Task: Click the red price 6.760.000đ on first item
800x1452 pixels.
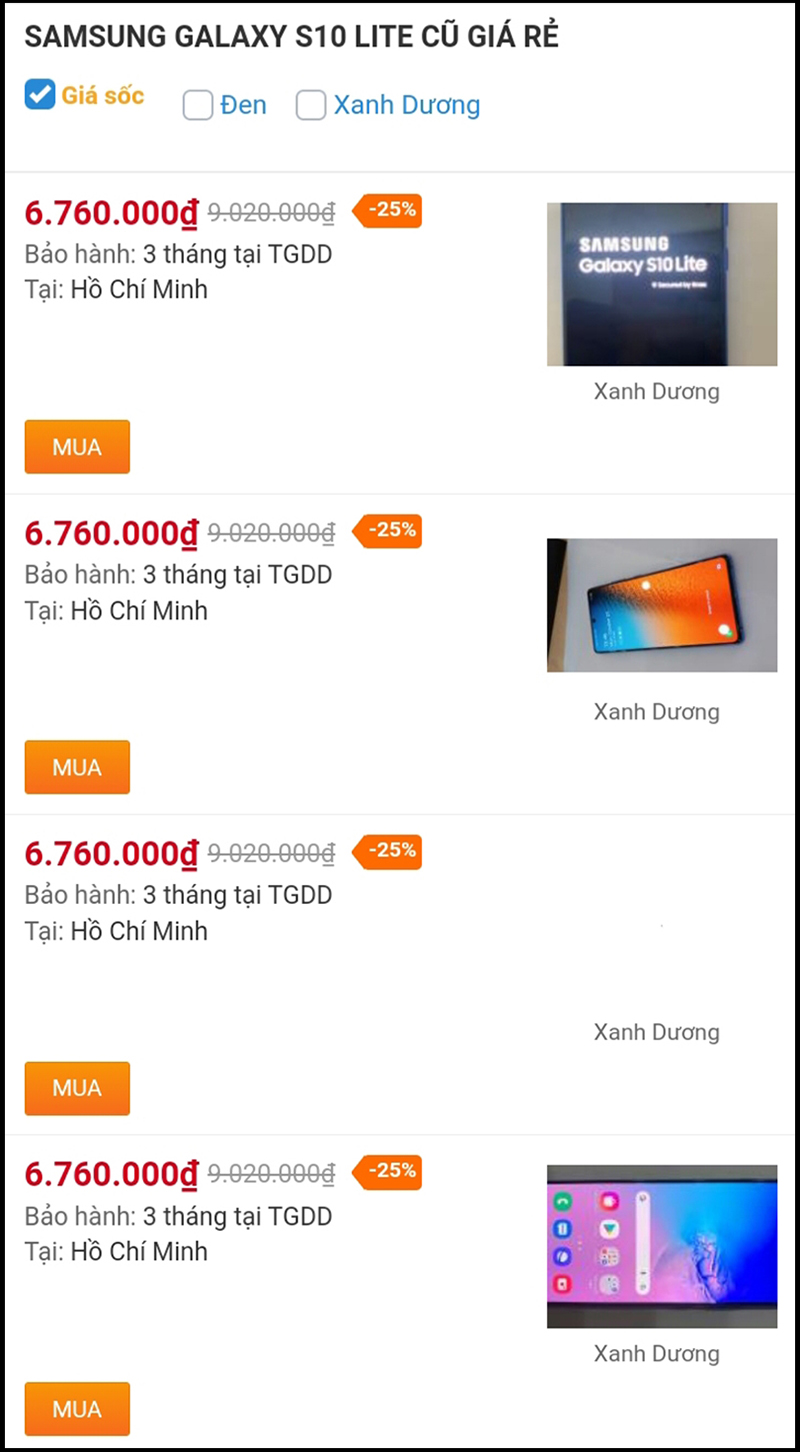Action: 110,213
